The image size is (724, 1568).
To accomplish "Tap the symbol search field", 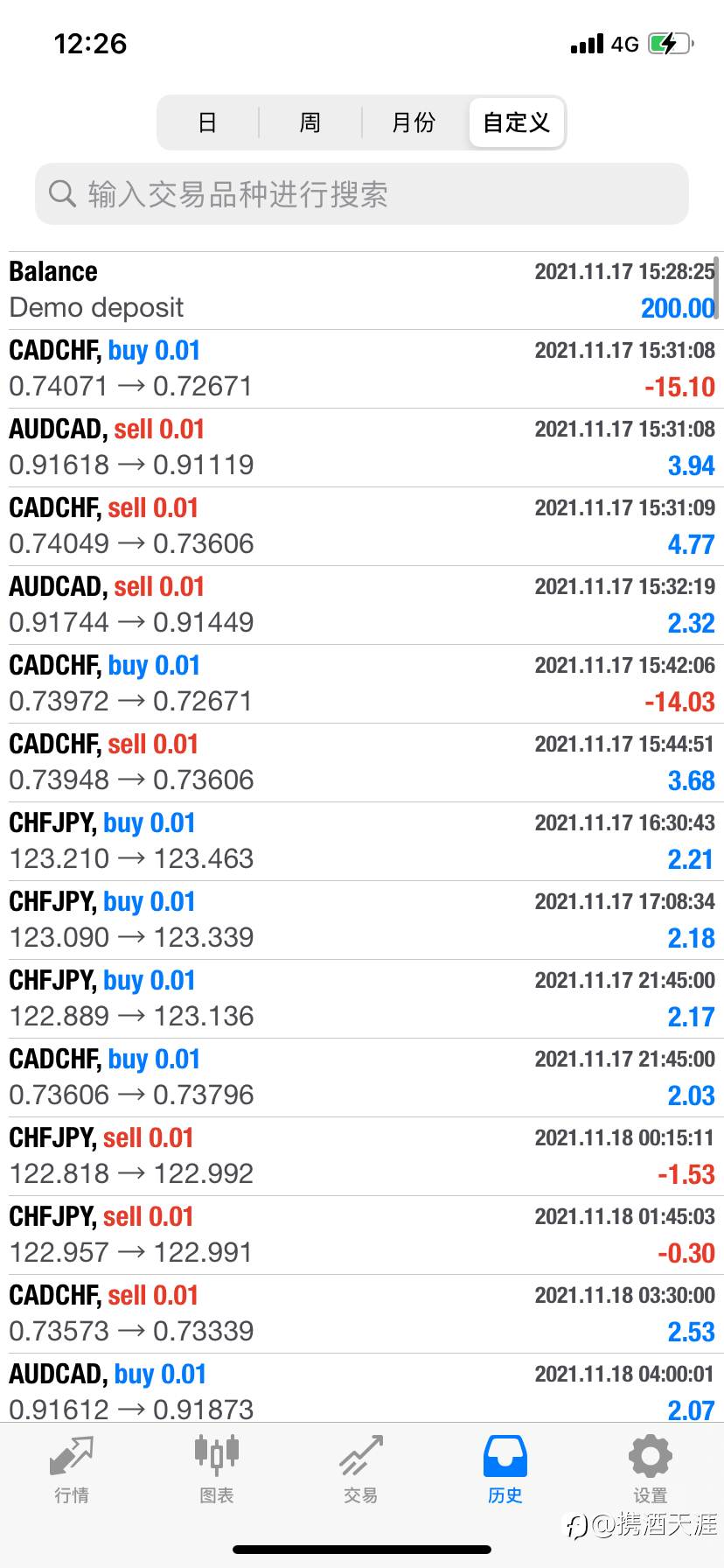I will (x=362, y=194).
